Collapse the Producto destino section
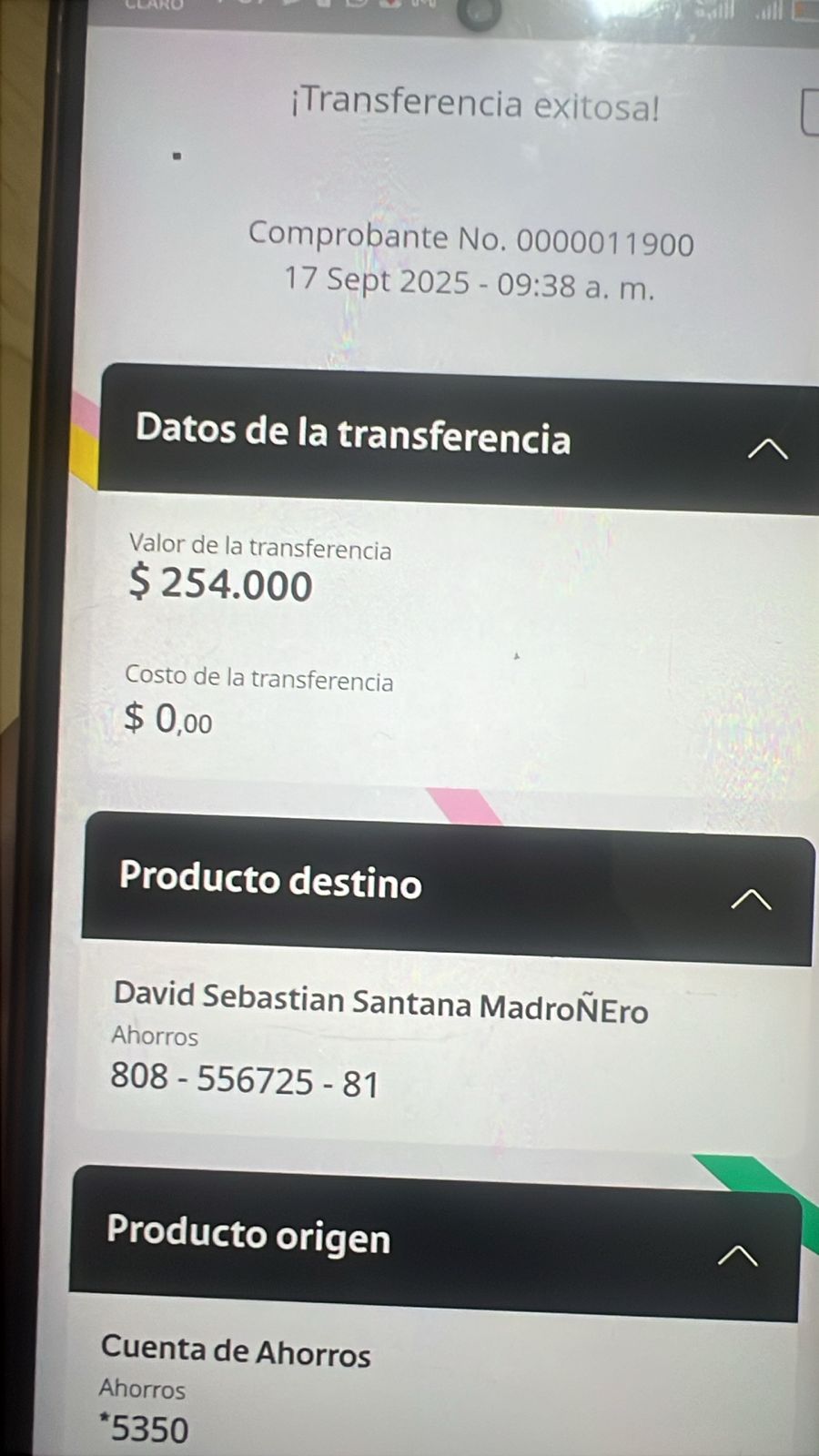 pyautogui.click(x=751, y=899)
